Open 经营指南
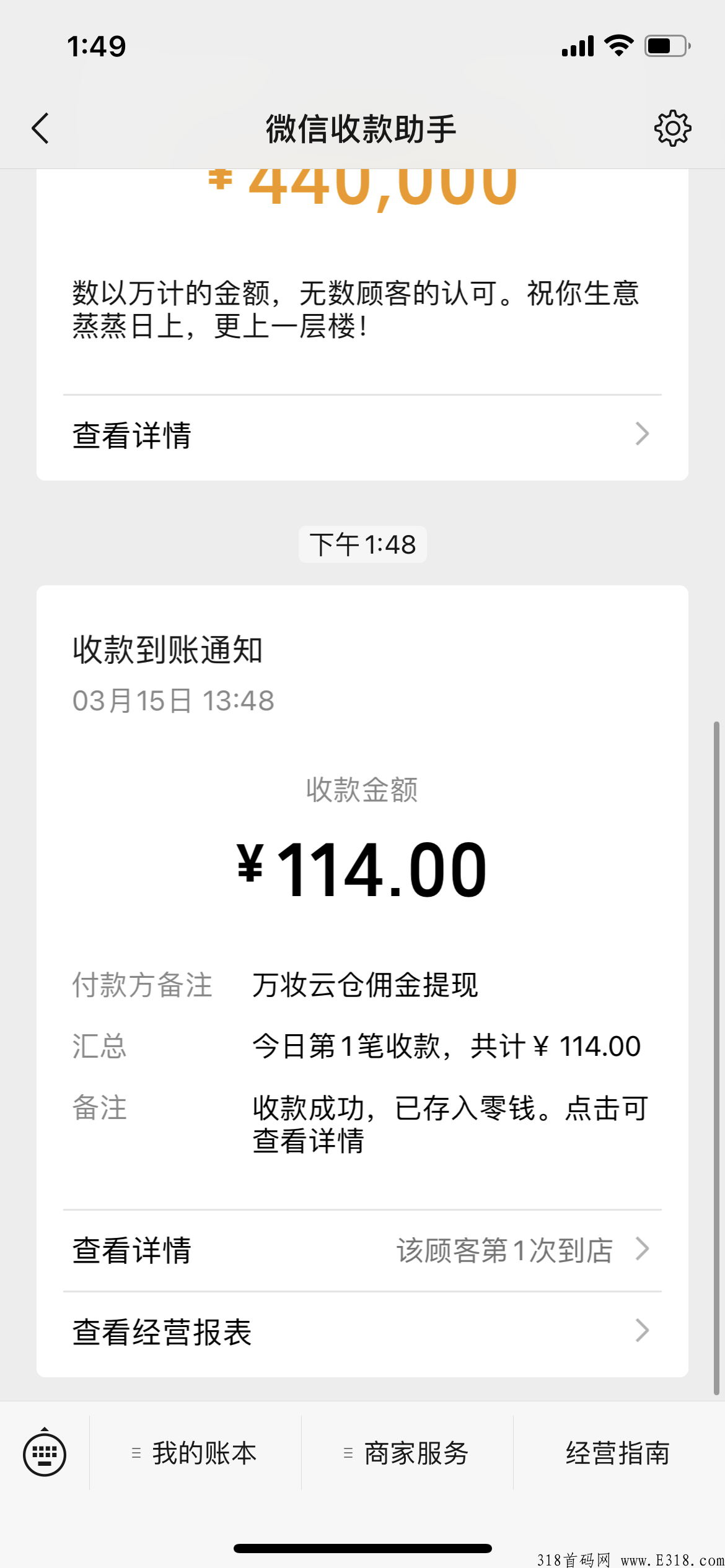Viewport: 725px width, 1568px height. pyautogui.click(x=618, y=1453)
